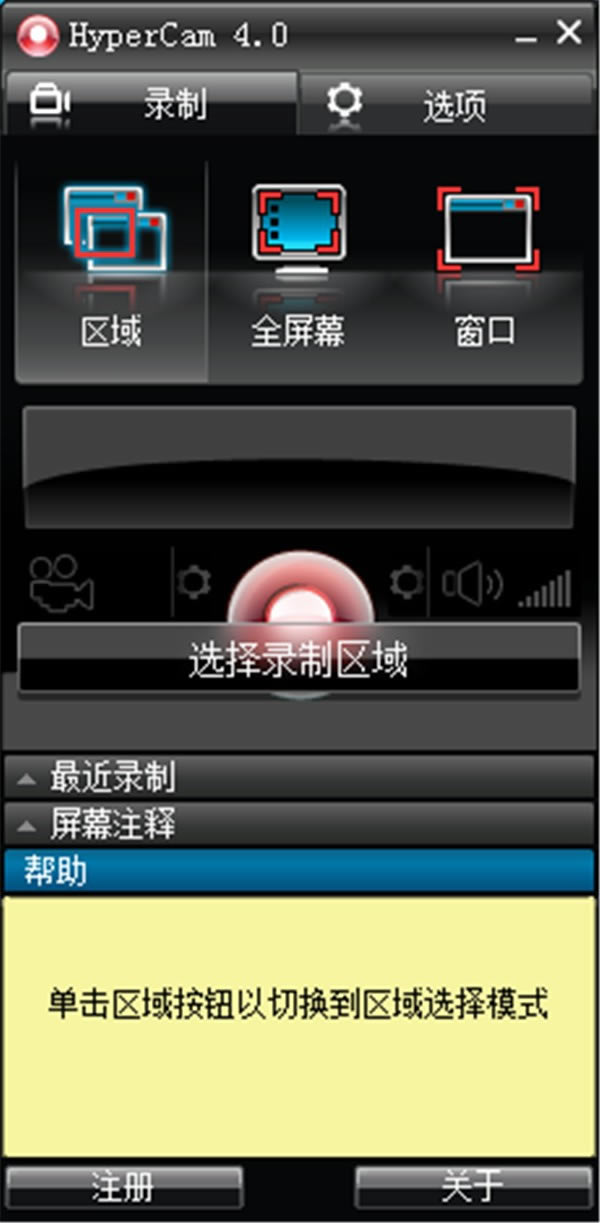
Task: Select 区域 recording mode
Action: [x=111, y=270]
